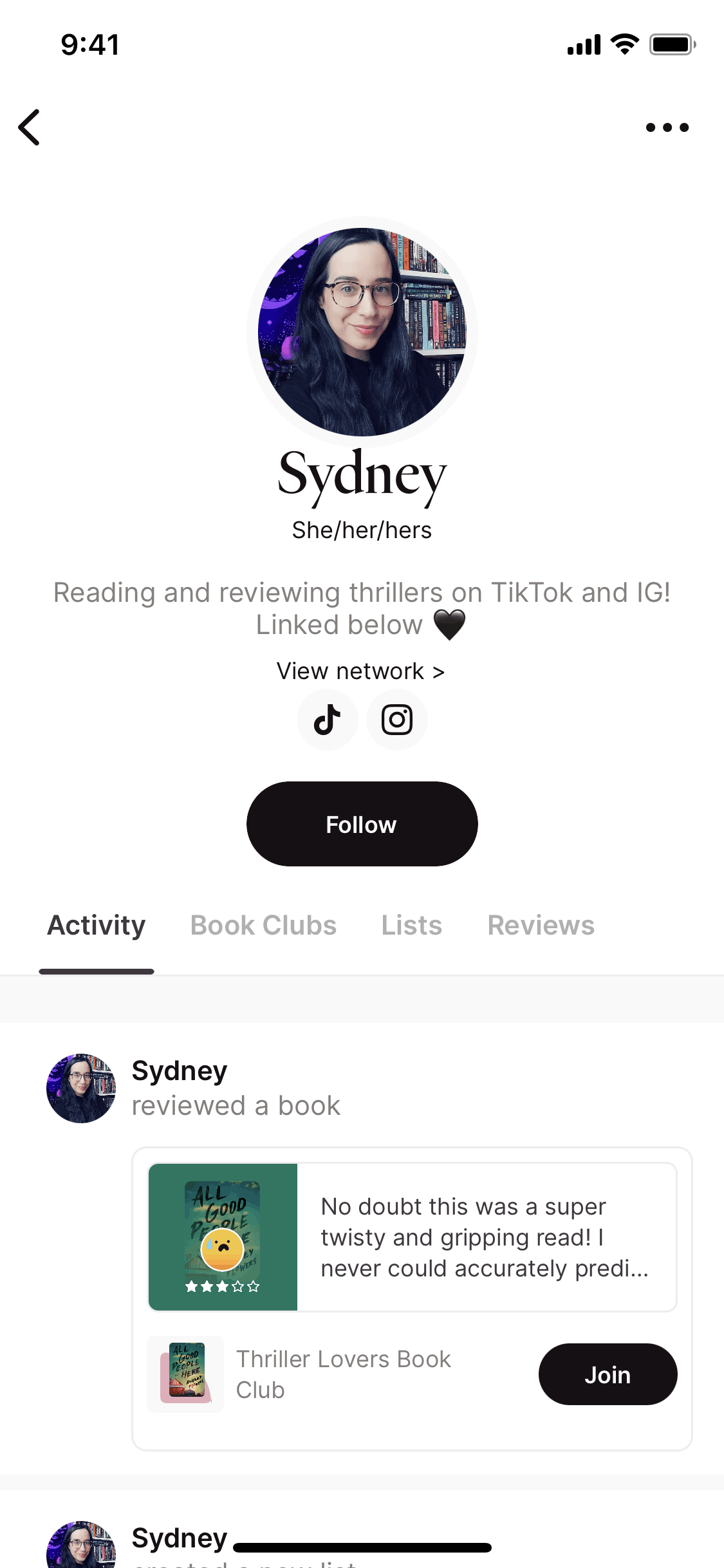Open Sydney's Instagram profile link
This screenshot has width=724, height=1568.
click(x=396, y=720)
